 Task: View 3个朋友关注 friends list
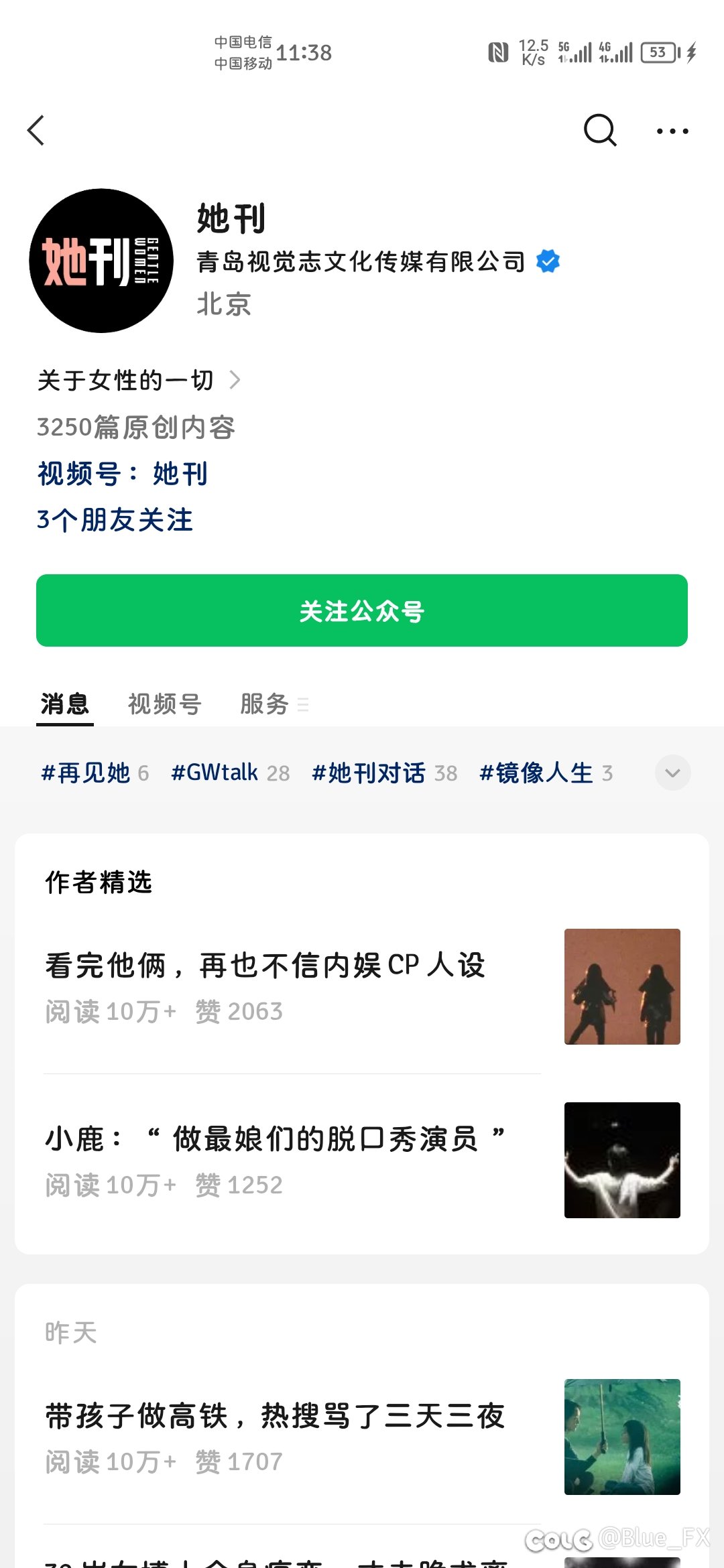point(115,520)
